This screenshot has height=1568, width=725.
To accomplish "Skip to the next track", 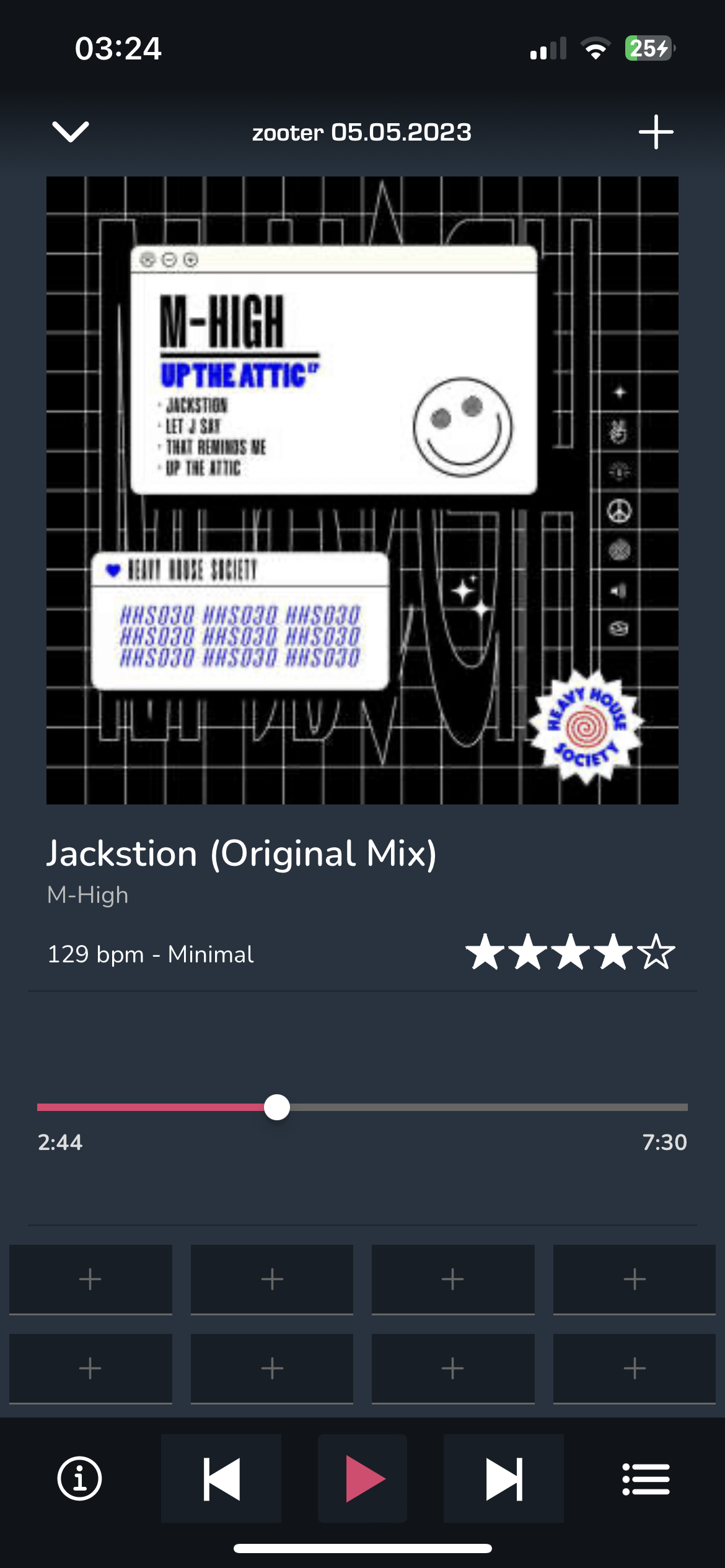I will (x=504, y=1479).
